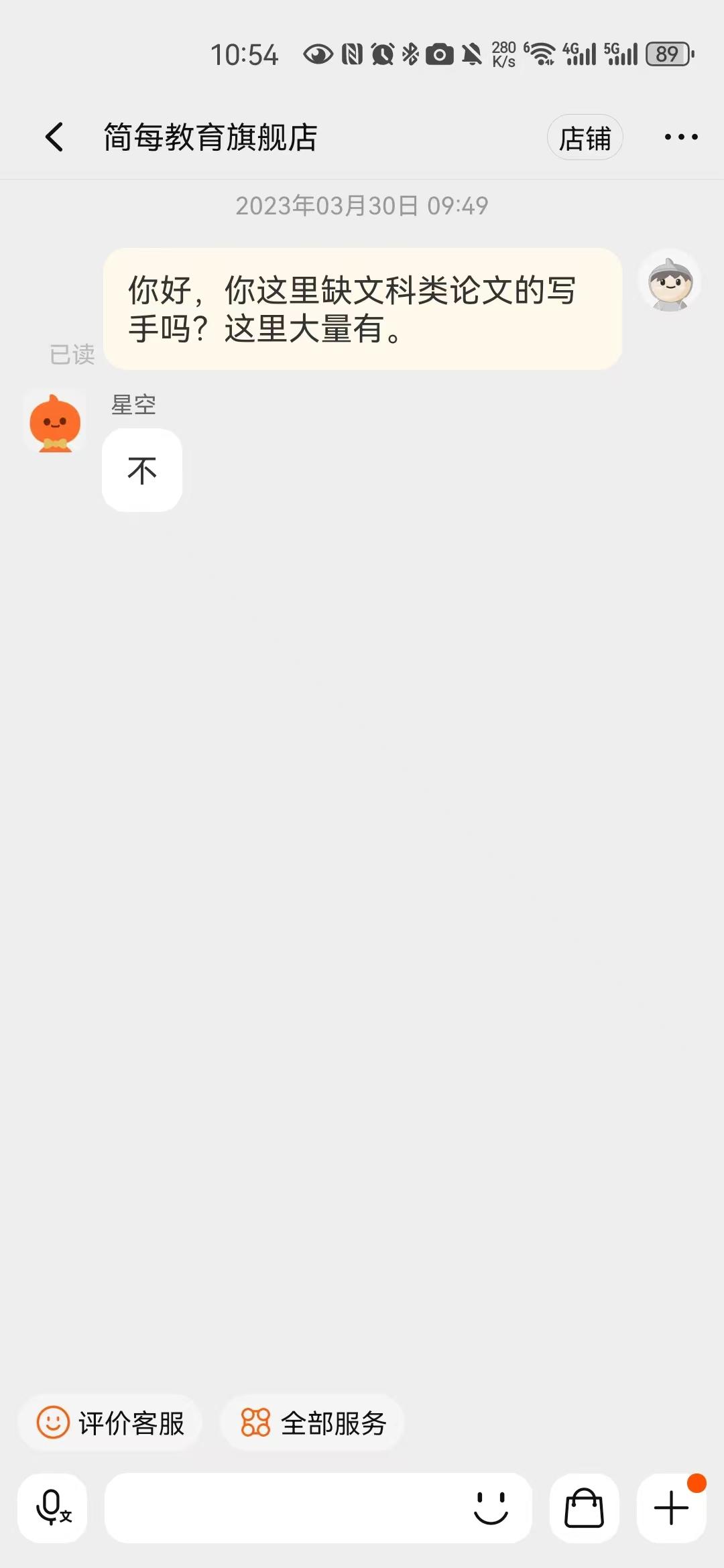Open the 店铺 store page
The width and height of the screenshot is (724, 1568).
pyautogui.click(x=585, y=136)
